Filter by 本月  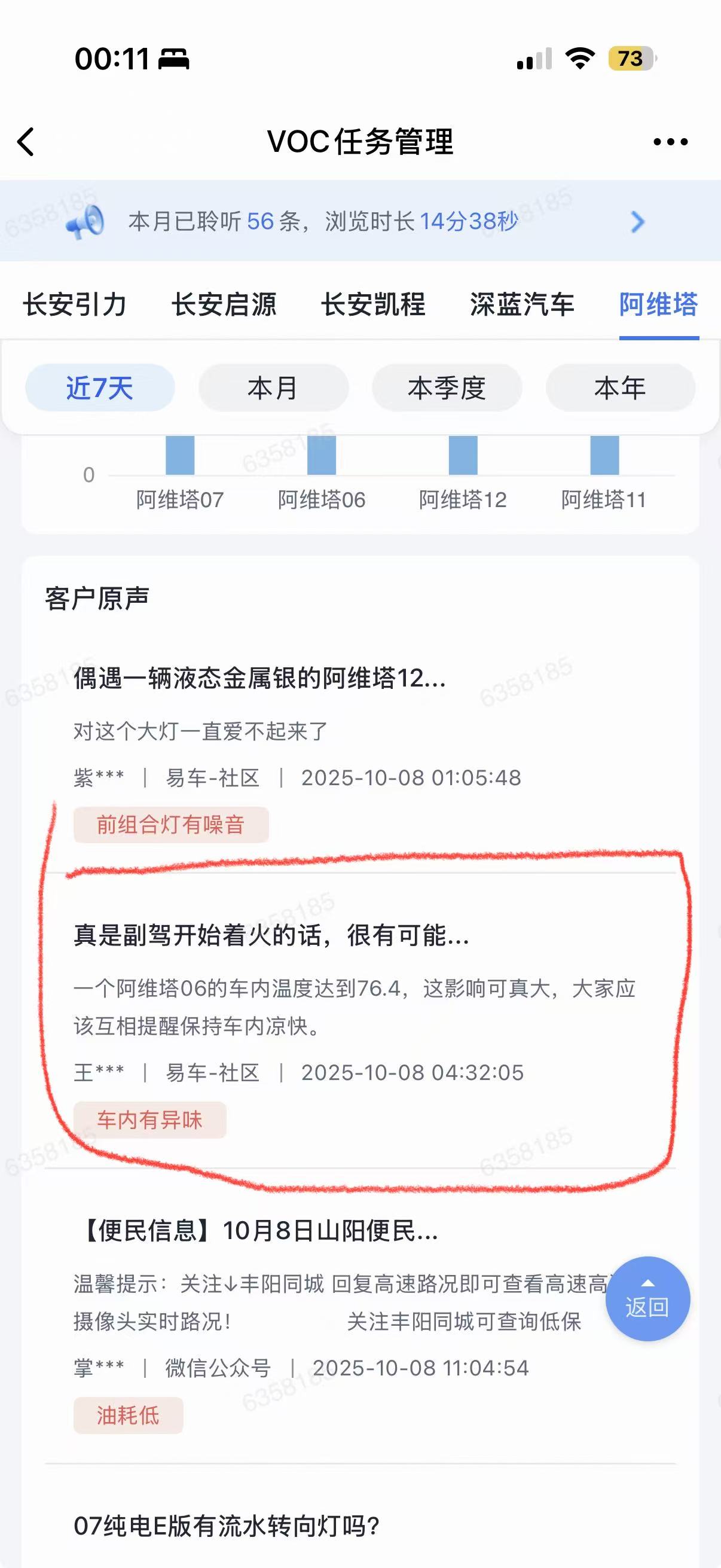coord(273,388)
